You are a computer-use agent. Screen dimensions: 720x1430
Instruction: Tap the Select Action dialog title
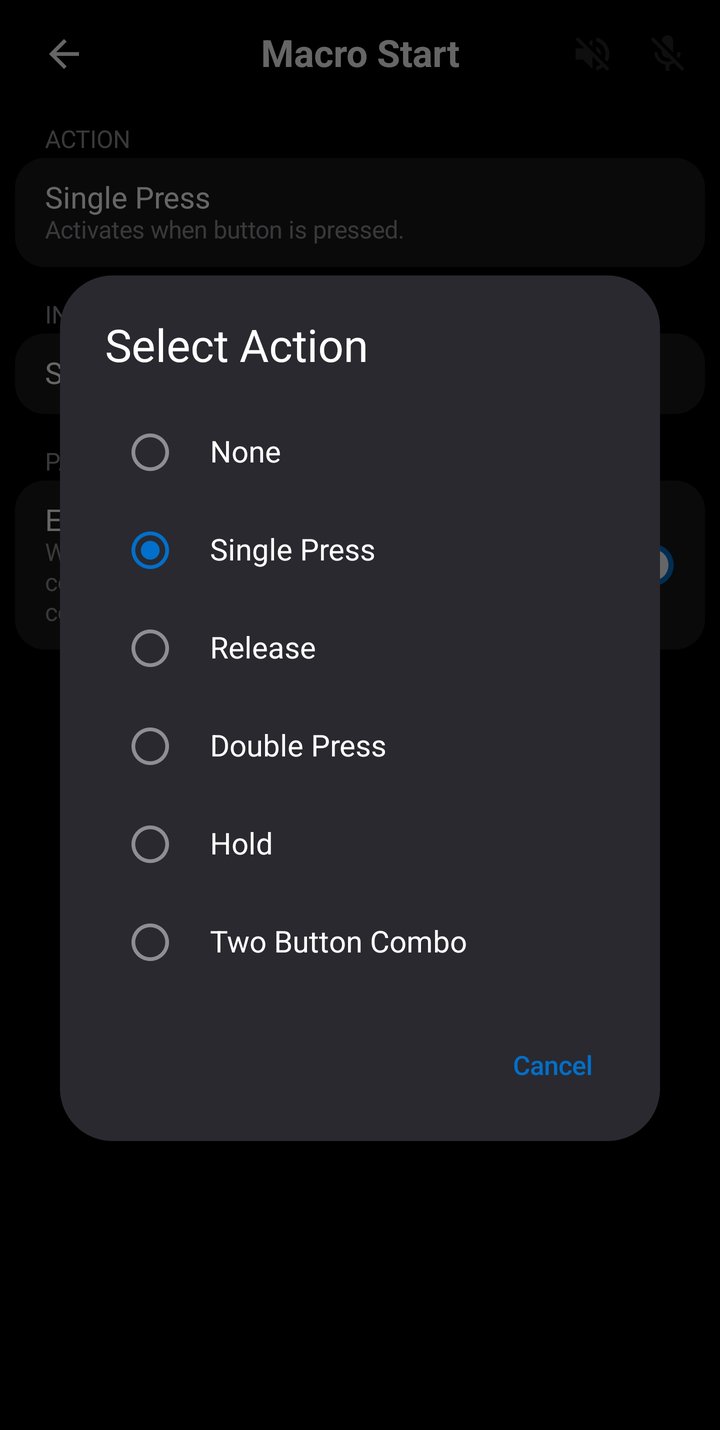coord(236,345)
